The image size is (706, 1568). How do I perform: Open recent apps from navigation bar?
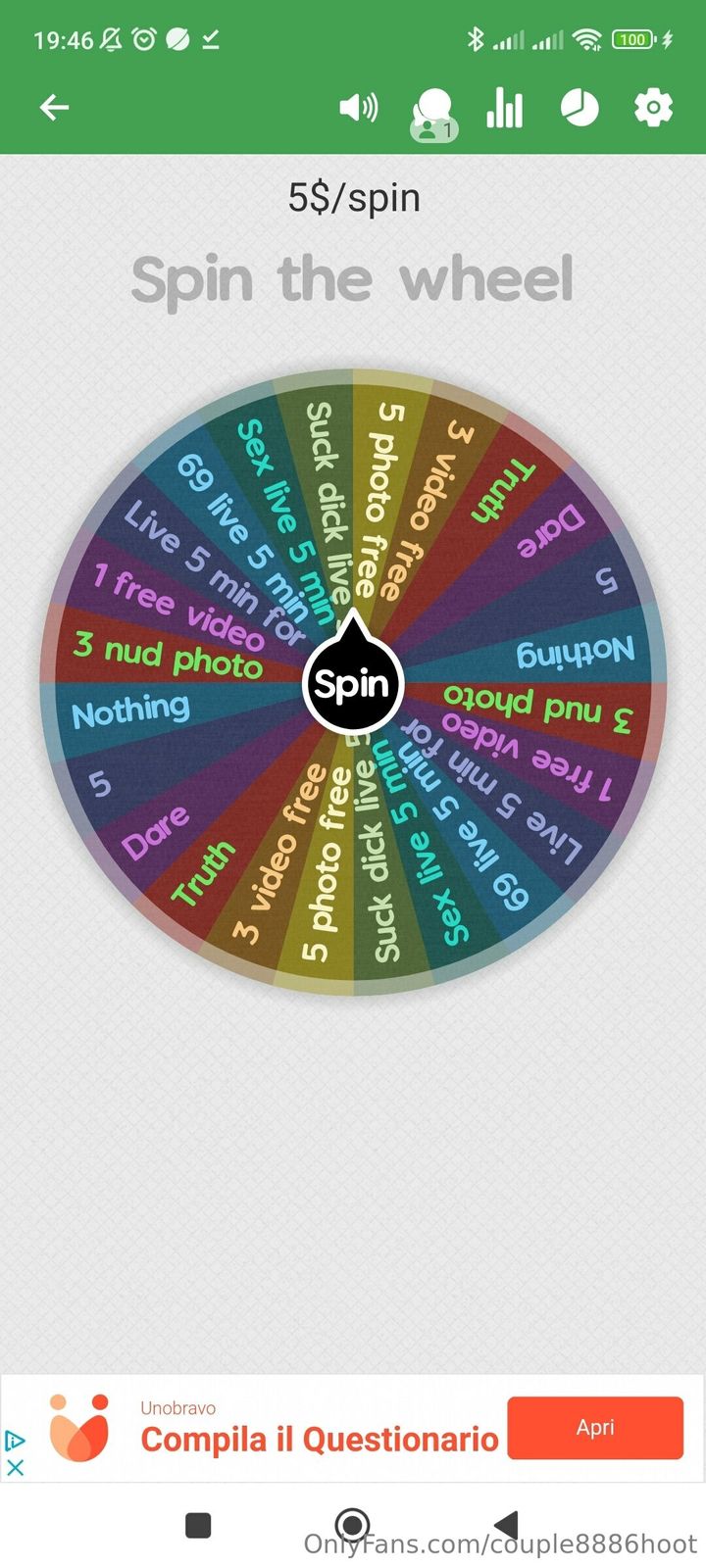click(198, 1525)
